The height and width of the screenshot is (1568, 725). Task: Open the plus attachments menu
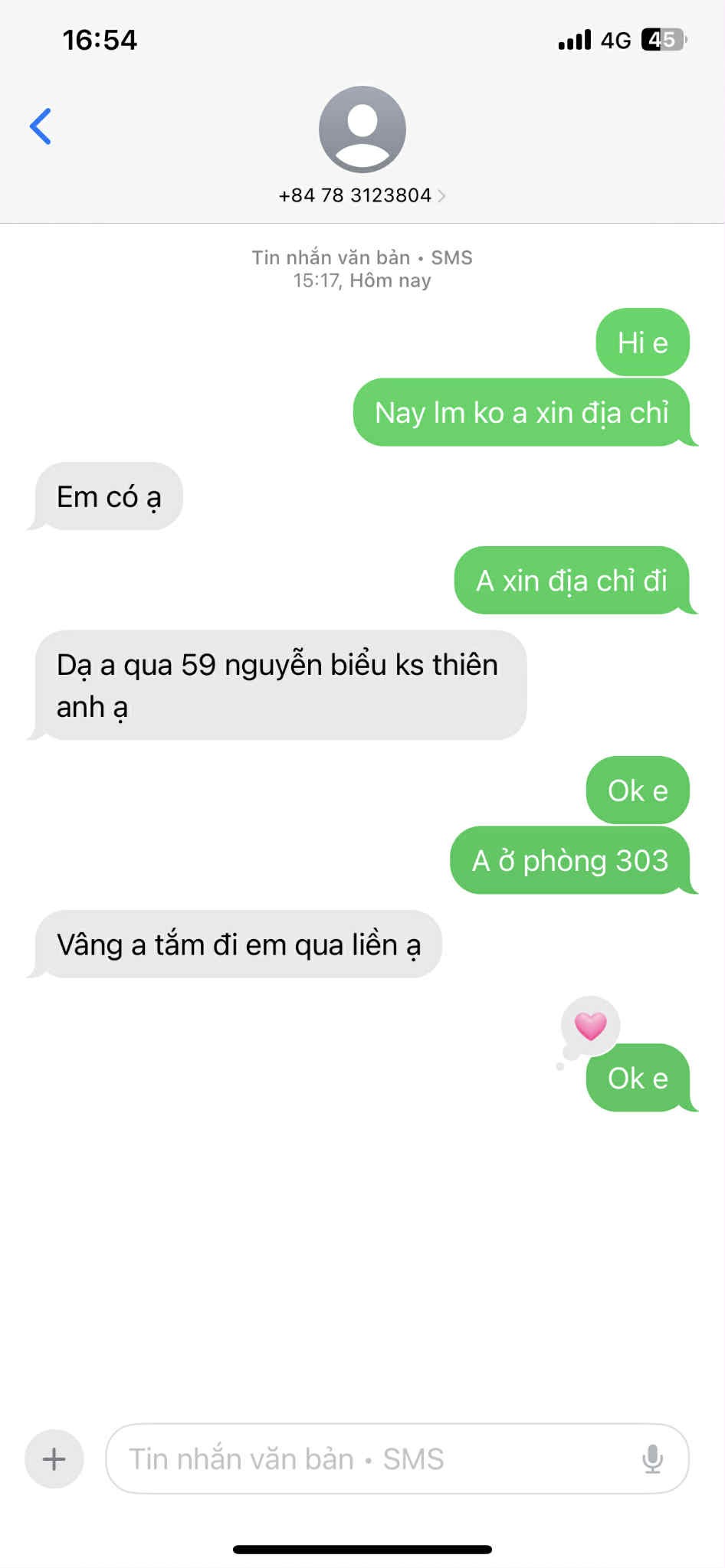[54, 1458]
